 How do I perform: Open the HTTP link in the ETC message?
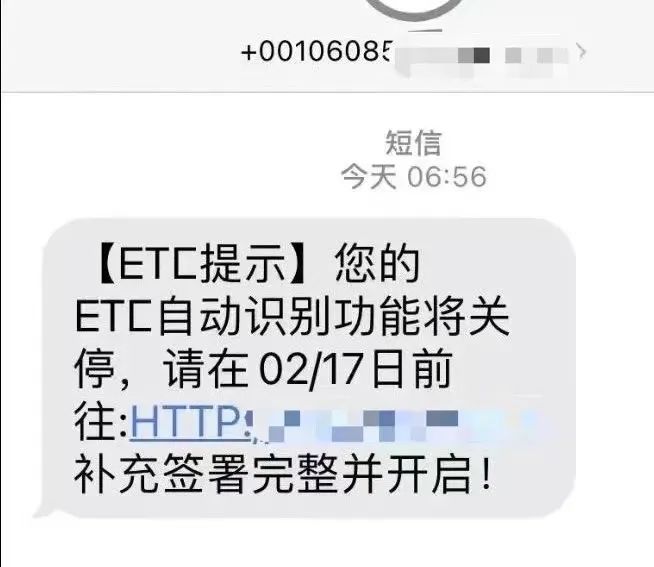click(x=190, y=427)
